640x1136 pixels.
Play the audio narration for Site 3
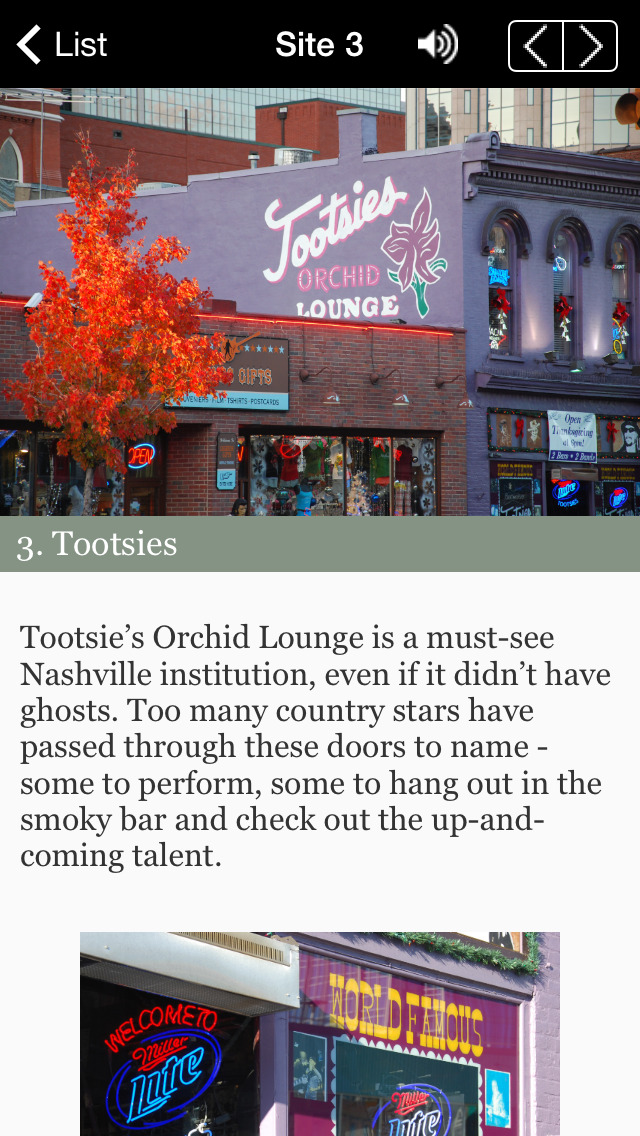[437, 45]
